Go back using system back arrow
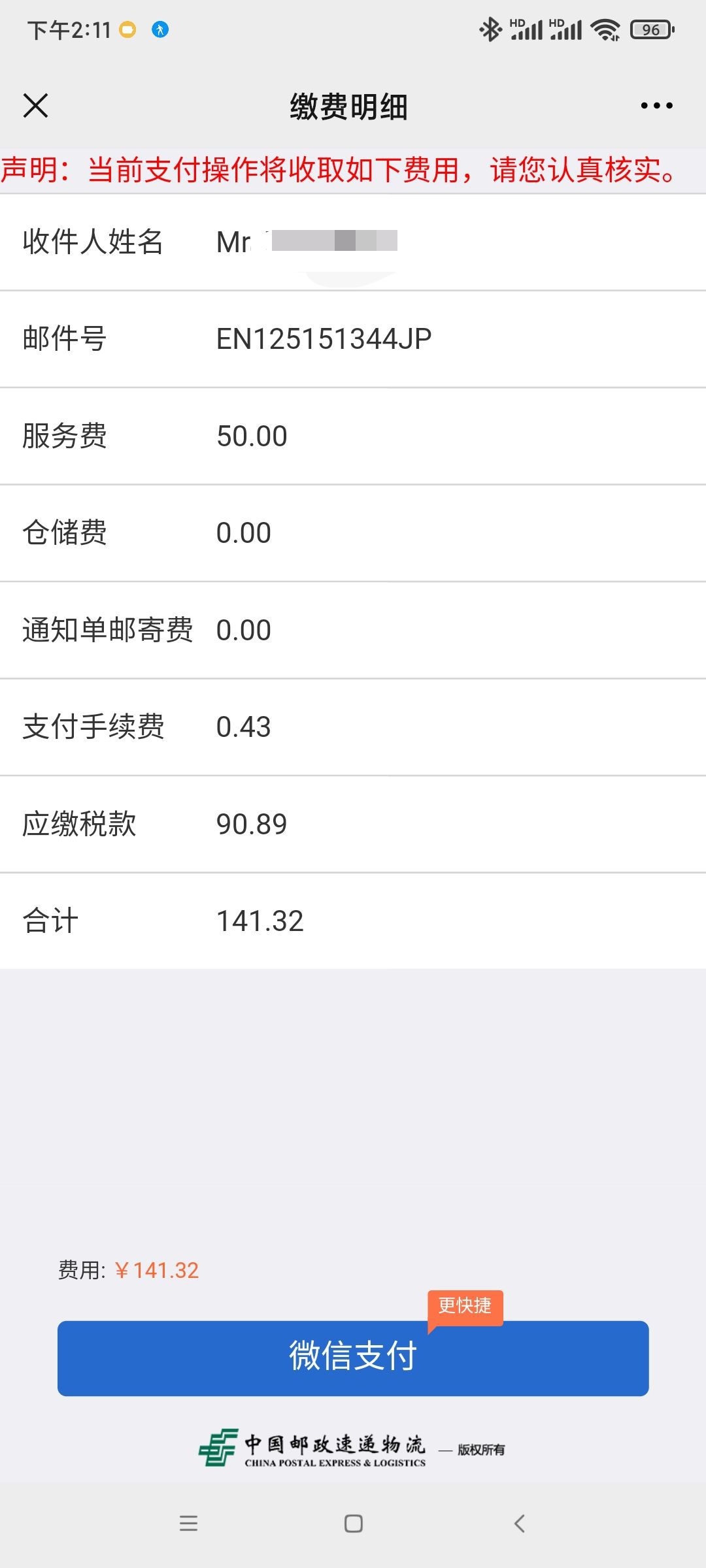The width and height of the screenshot is (706, 1568). click(520, 1524)
